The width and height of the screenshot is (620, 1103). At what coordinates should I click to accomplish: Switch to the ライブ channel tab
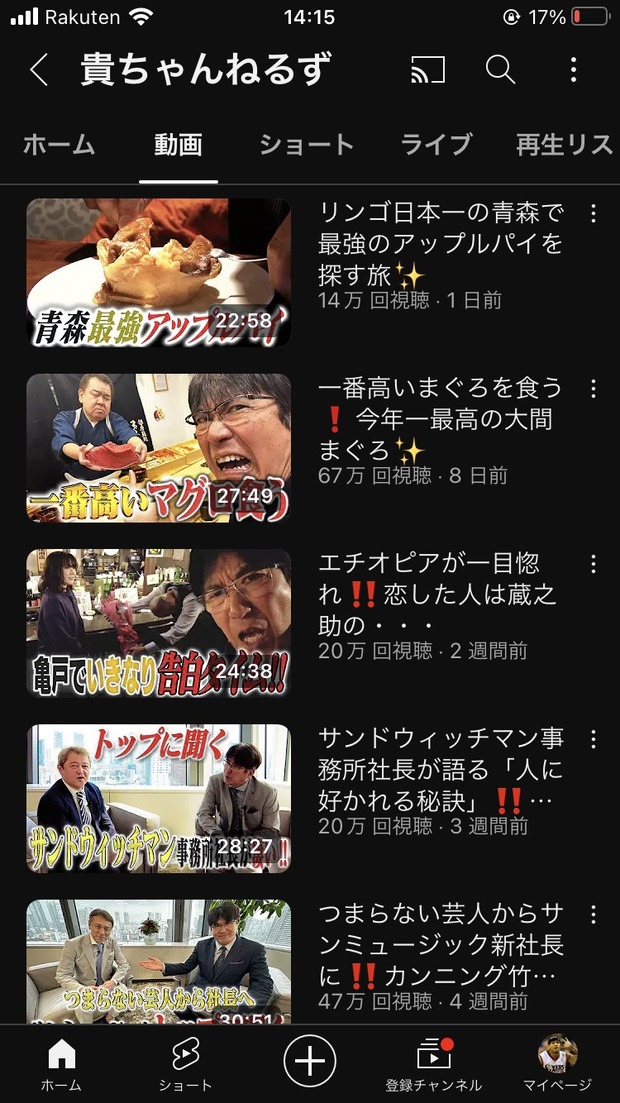click(436, 145)
